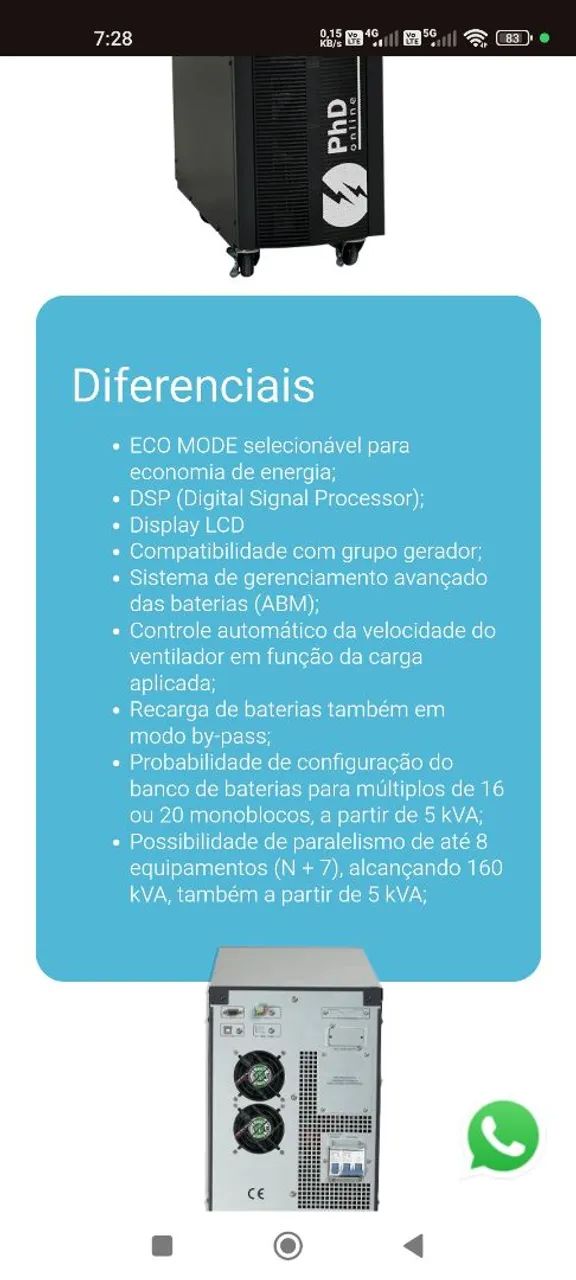
Task: Go to the home screen
Action: tap(288, 1245)
